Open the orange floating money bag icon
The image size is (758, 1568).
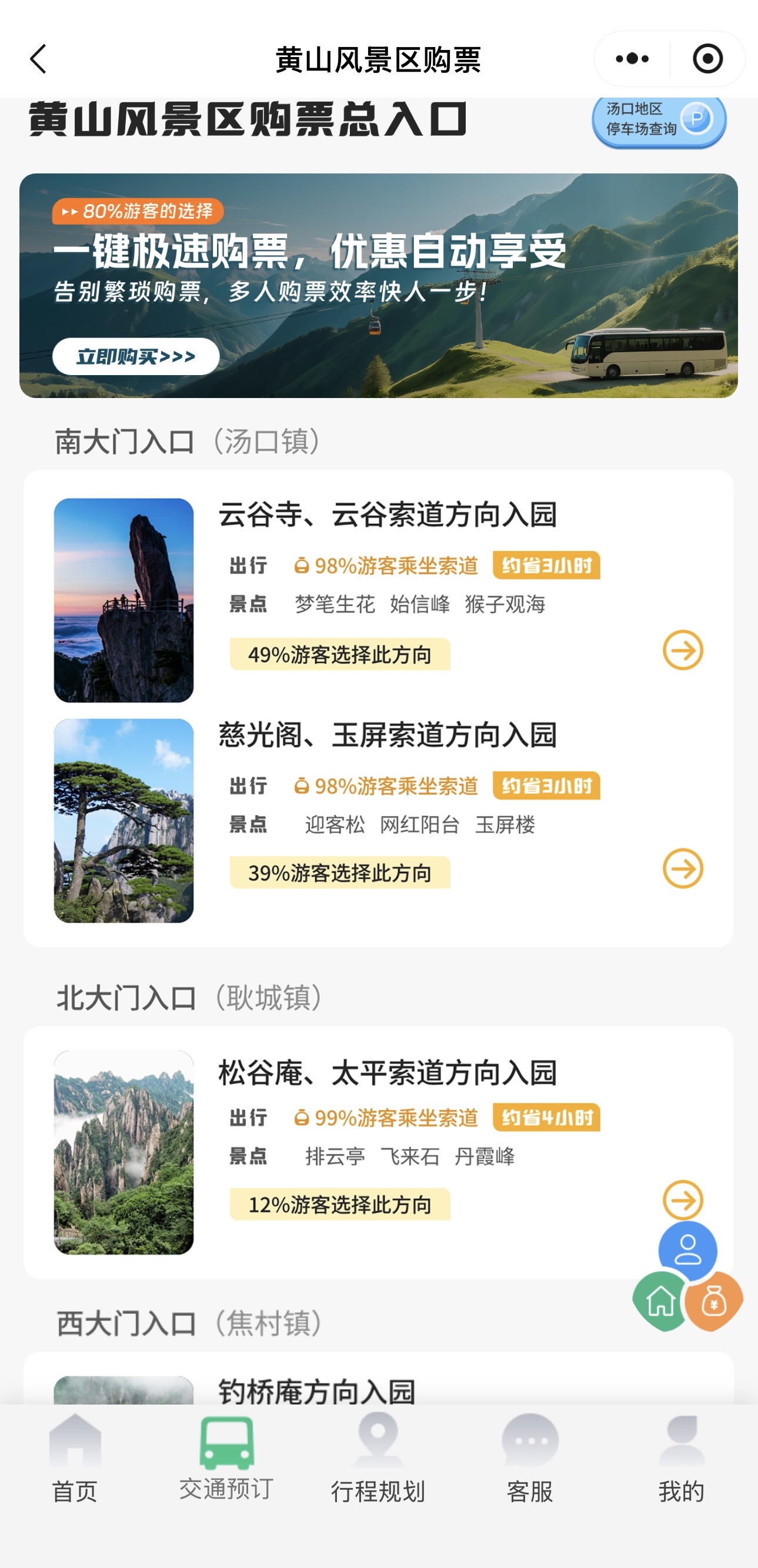[713, 1302]
